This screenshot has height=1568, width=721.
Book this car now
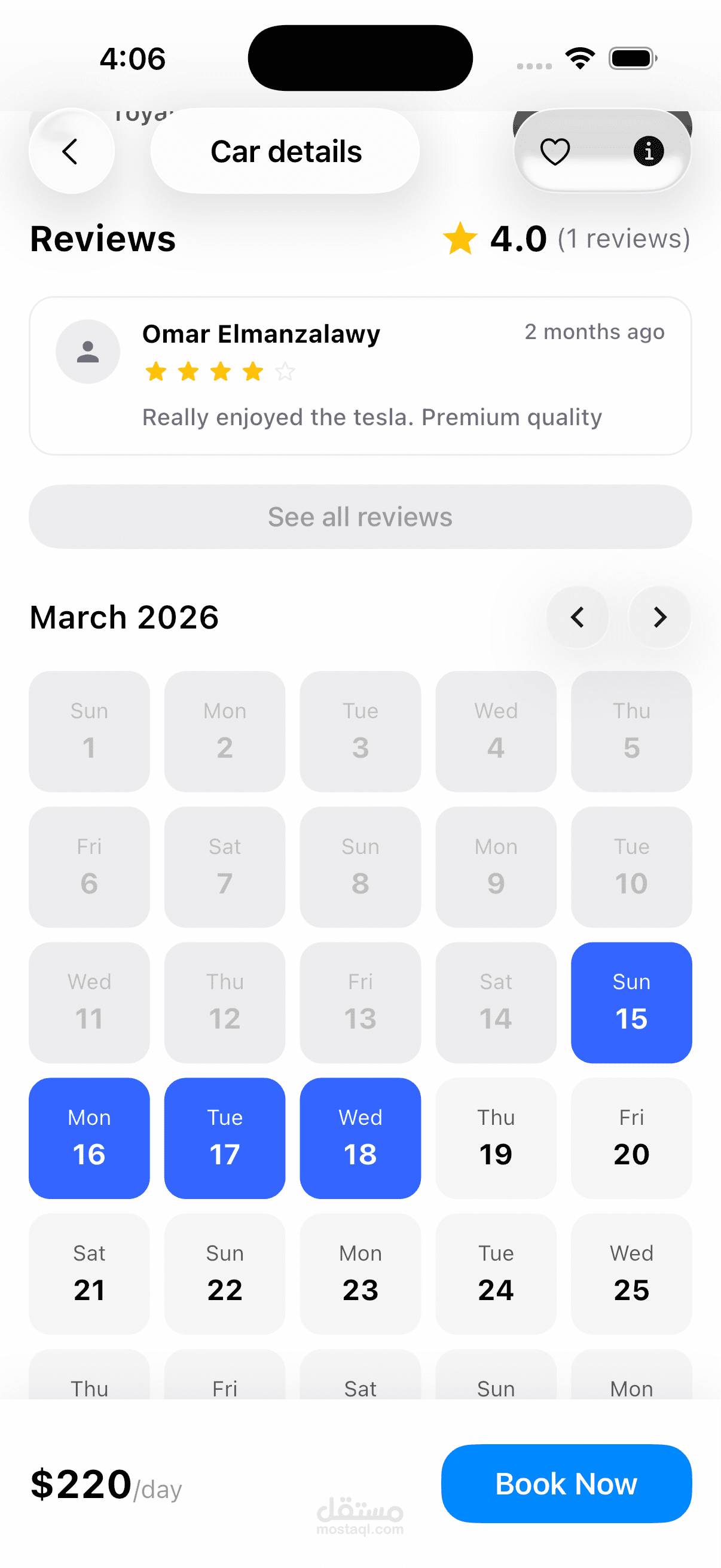[x=566, y=1484]
